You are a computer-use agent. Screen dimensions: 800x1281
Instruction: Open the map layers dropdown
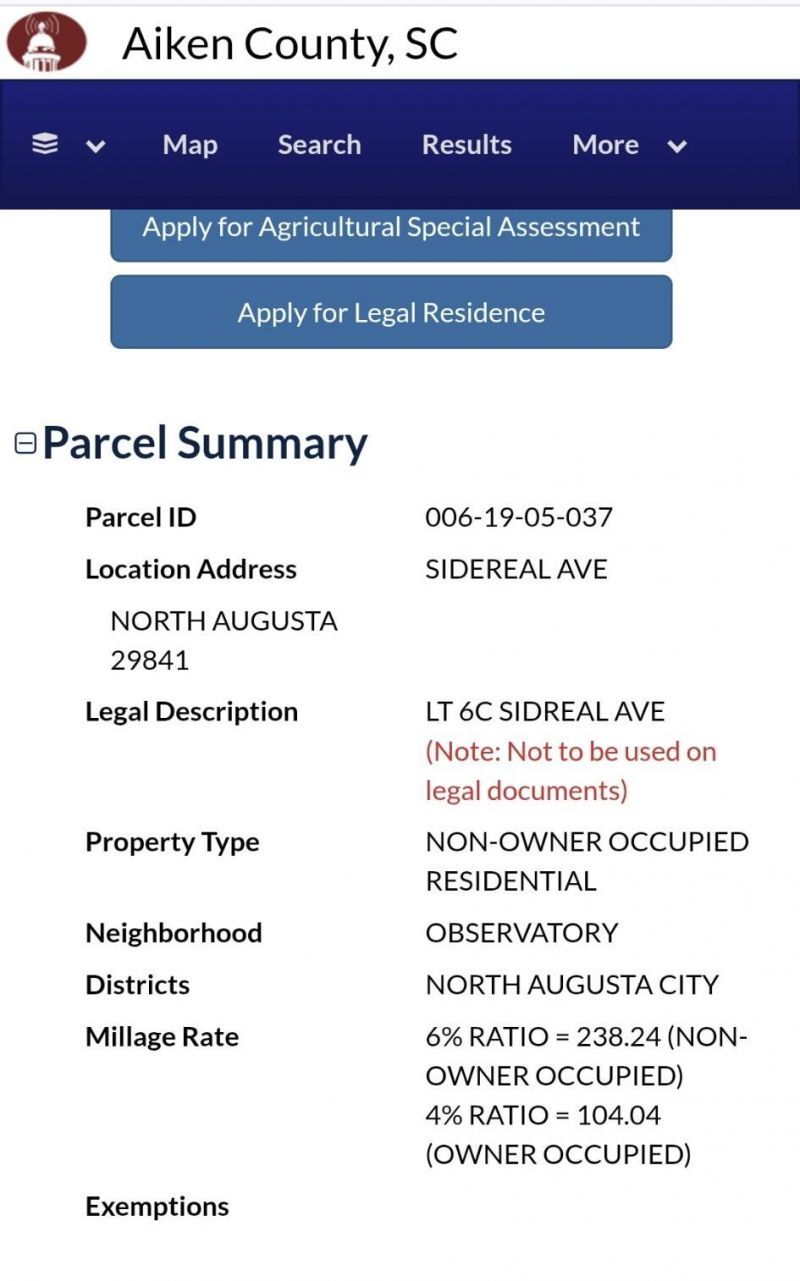(x=67, y=145)
